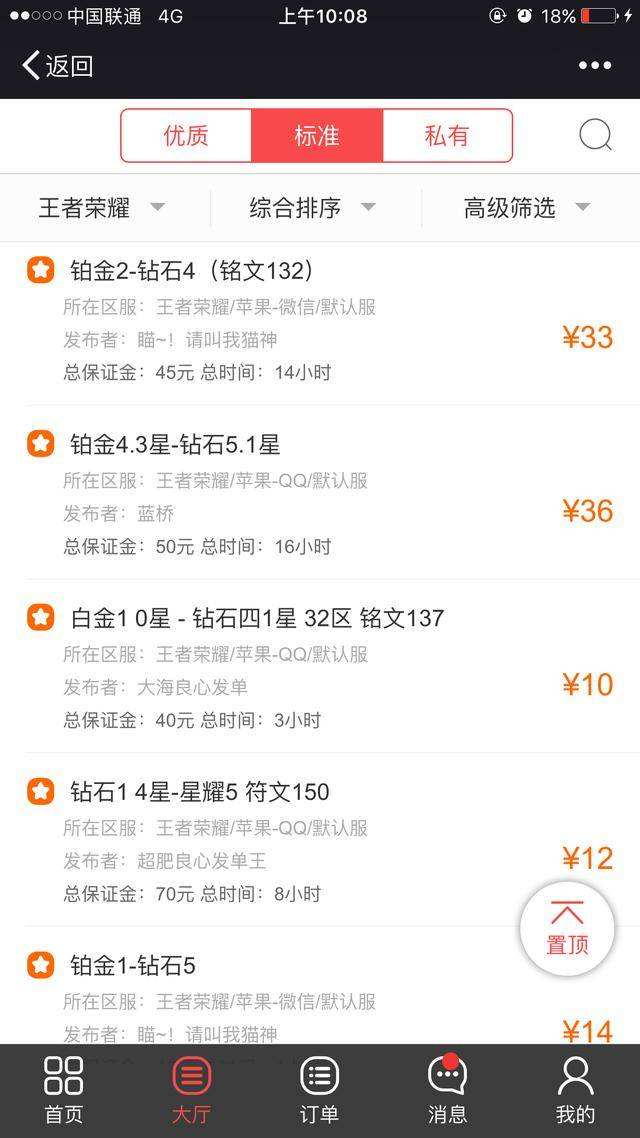The width and height of the screenshot is (640, 1138).
Task: Open the three-dot overflow menu
Action: pos(594,66)
